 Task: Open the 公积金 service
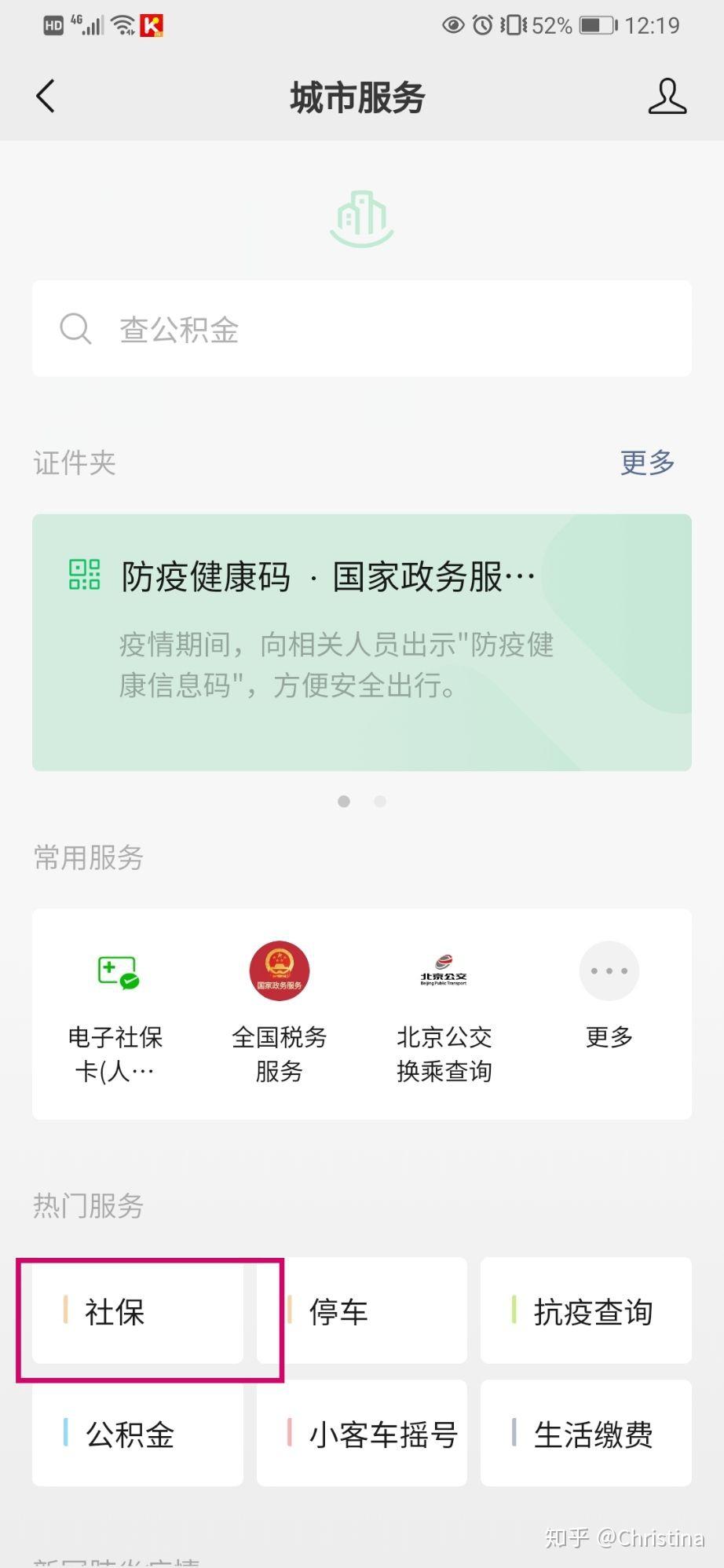click(137, 1435)
